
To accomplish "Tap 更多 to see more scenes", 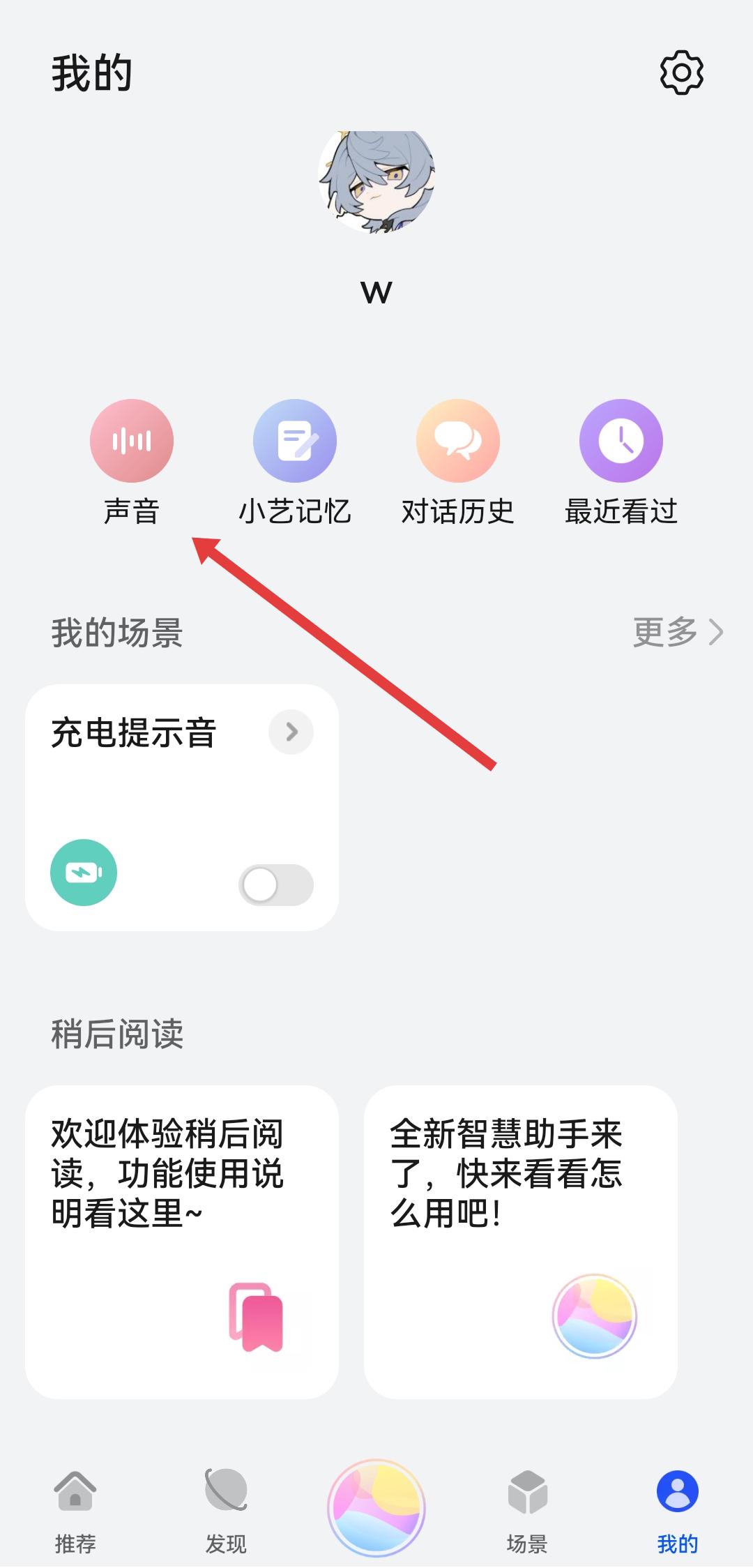I will click(677, 633).
